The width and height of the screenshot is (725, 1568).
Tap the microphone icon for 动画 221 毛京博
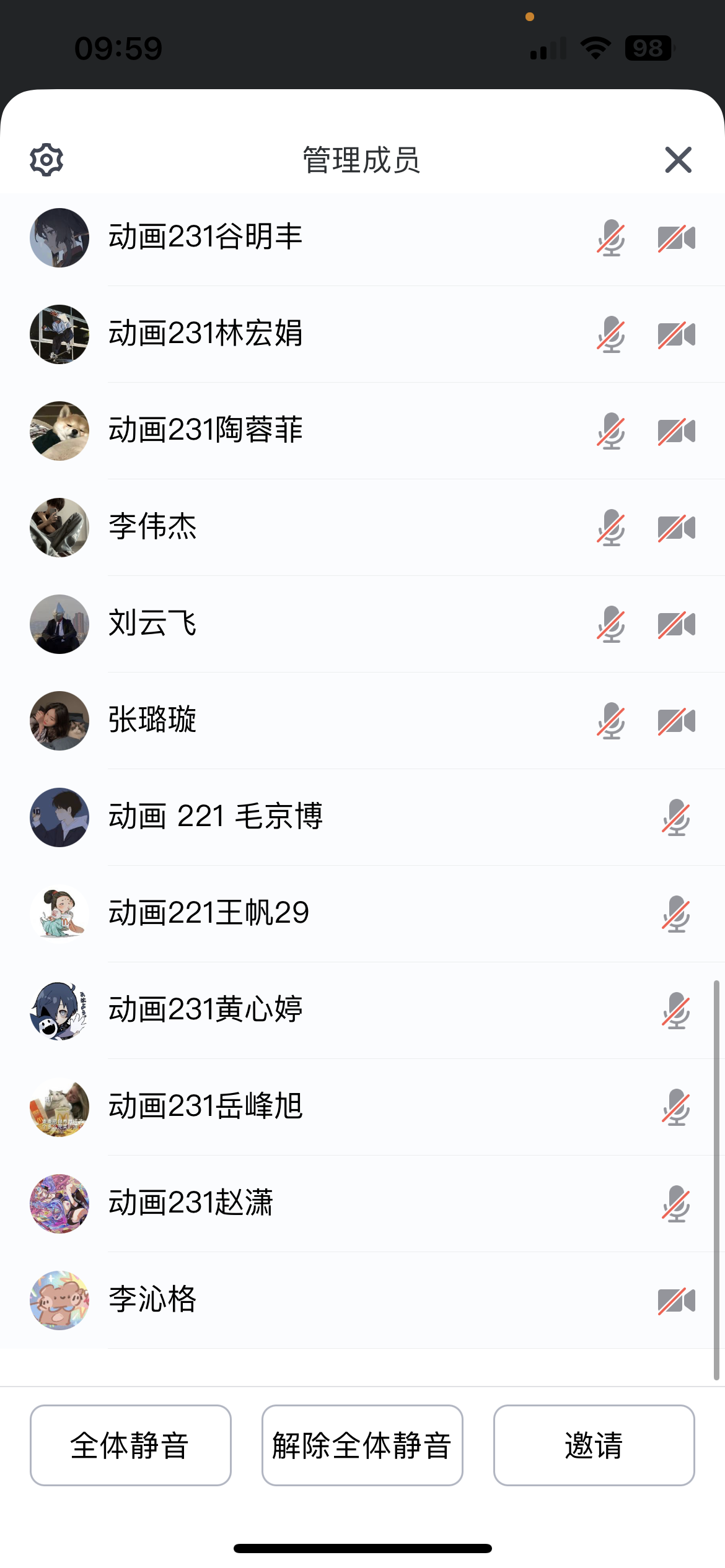coord(676,817)
